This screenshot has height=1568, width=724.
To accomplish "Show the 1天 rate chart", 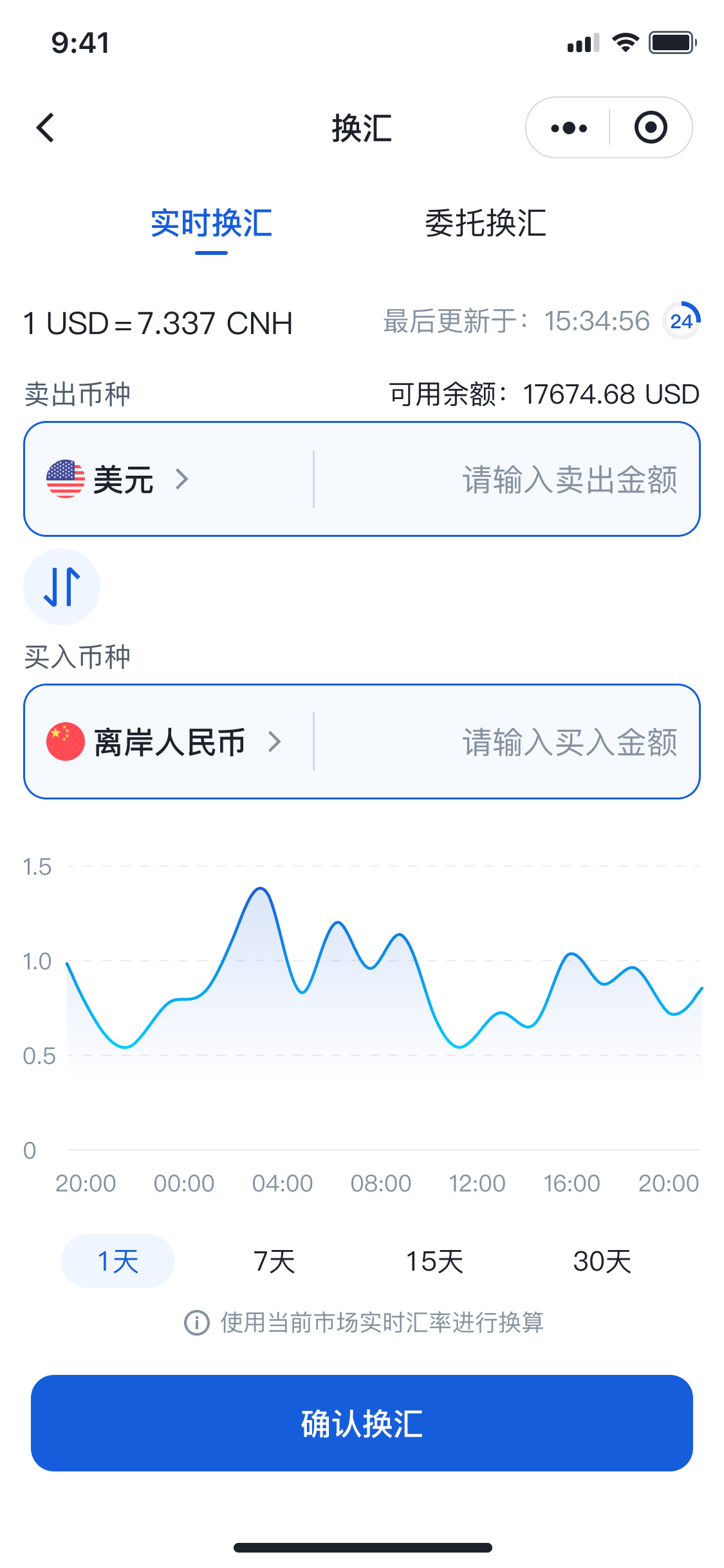I will 118,1261.
